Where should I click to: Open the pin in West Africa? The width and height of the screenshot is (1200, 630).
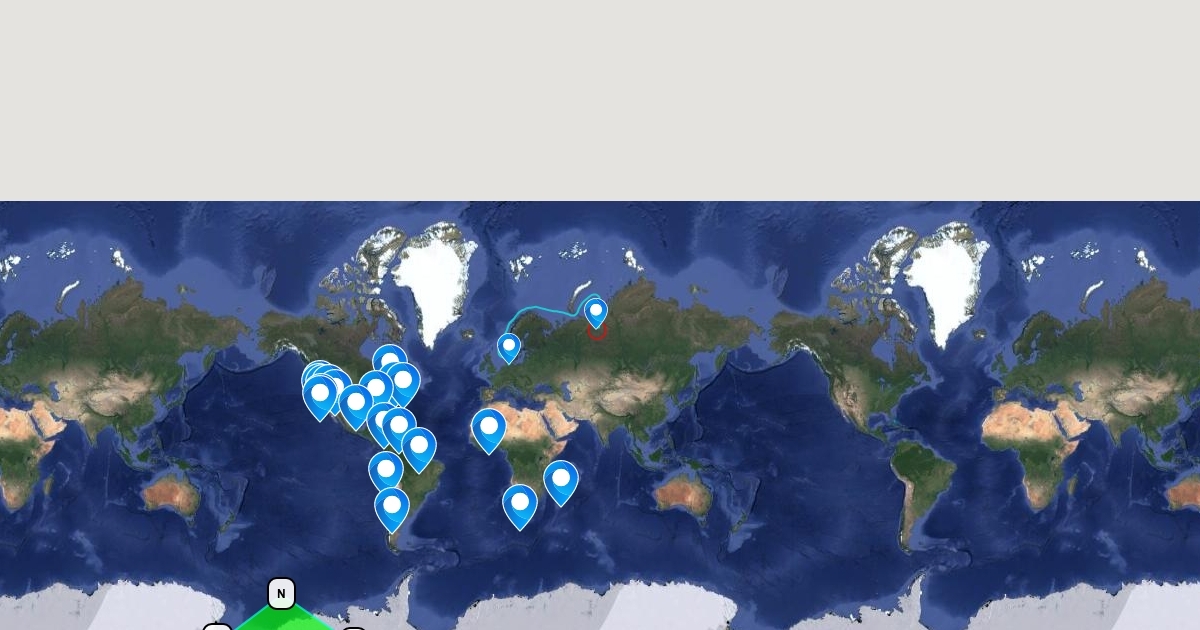[x=489, y=431]
